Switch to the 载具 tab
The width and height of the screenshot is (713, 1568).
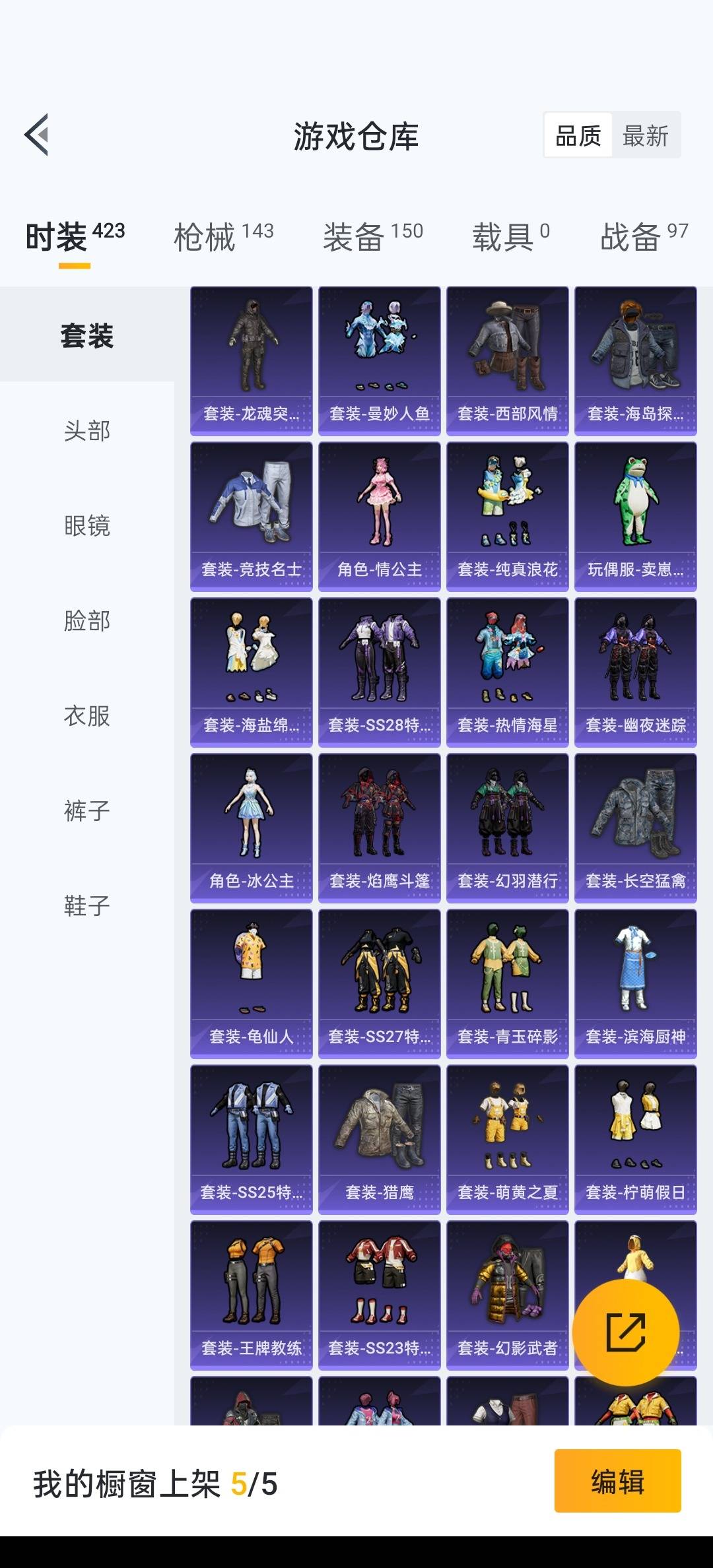pos(510,237)
